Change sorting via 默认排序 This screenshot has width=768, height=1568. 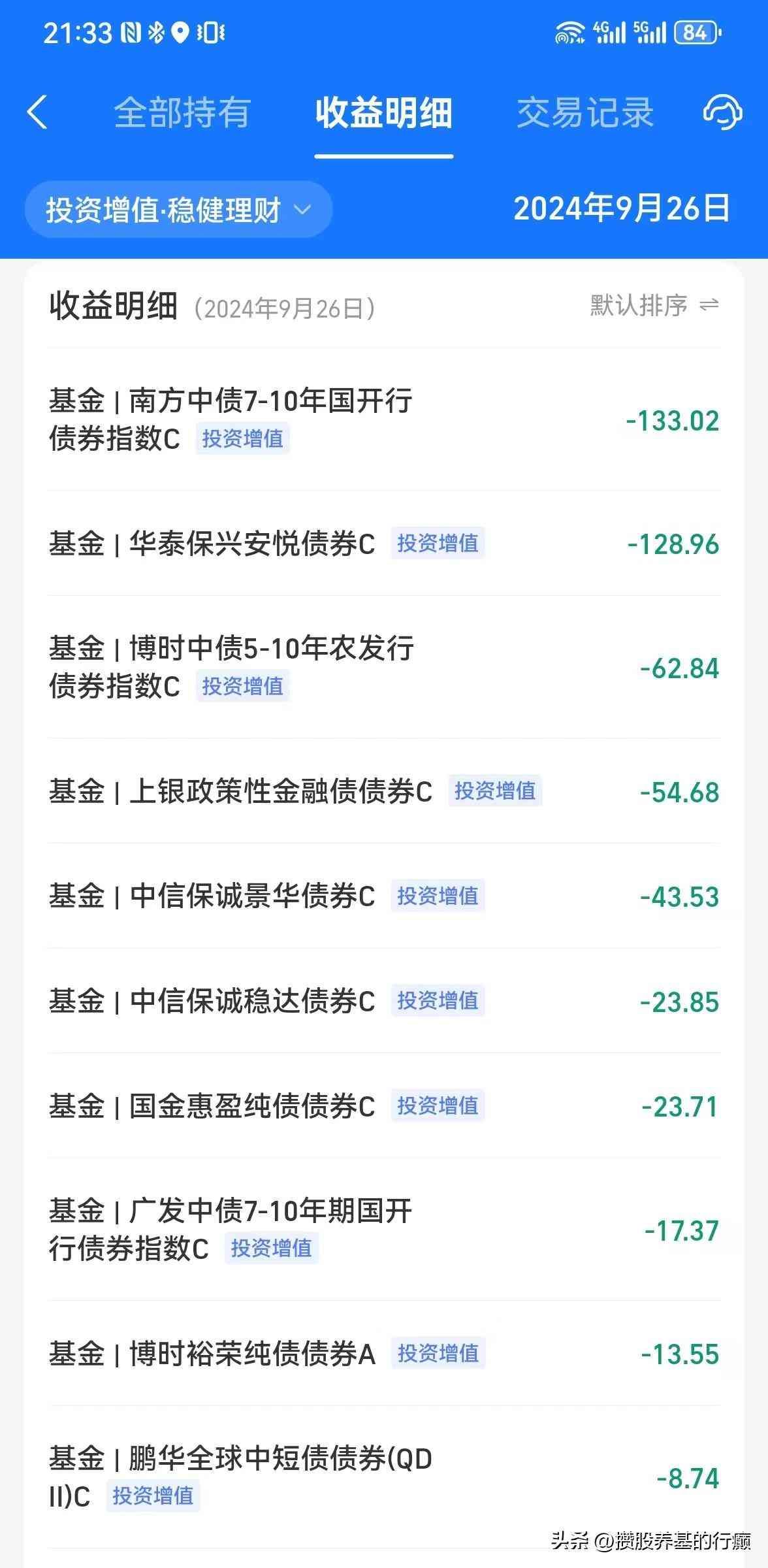pos(654,305)
